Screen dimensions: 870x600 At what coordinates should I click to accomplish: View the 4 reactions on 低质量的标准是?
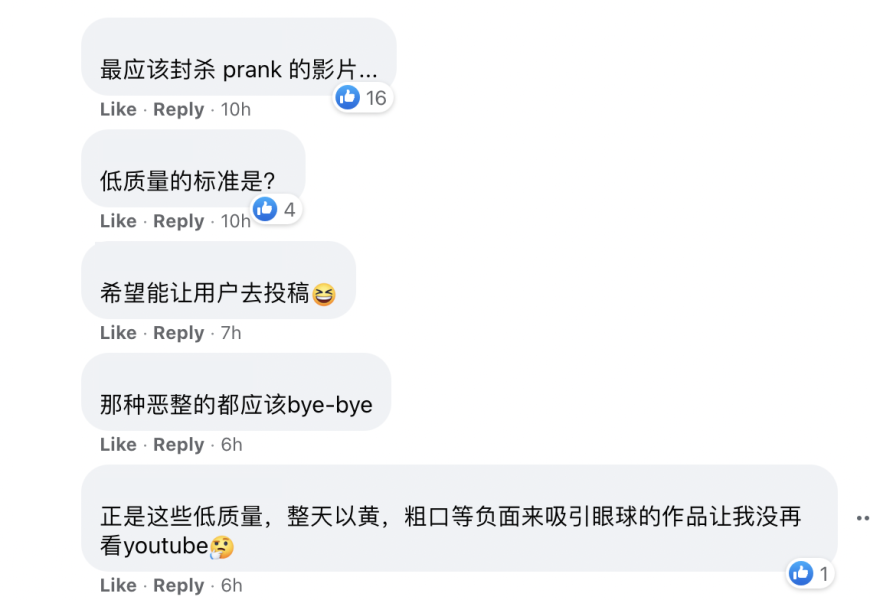[x=276, y=209]
